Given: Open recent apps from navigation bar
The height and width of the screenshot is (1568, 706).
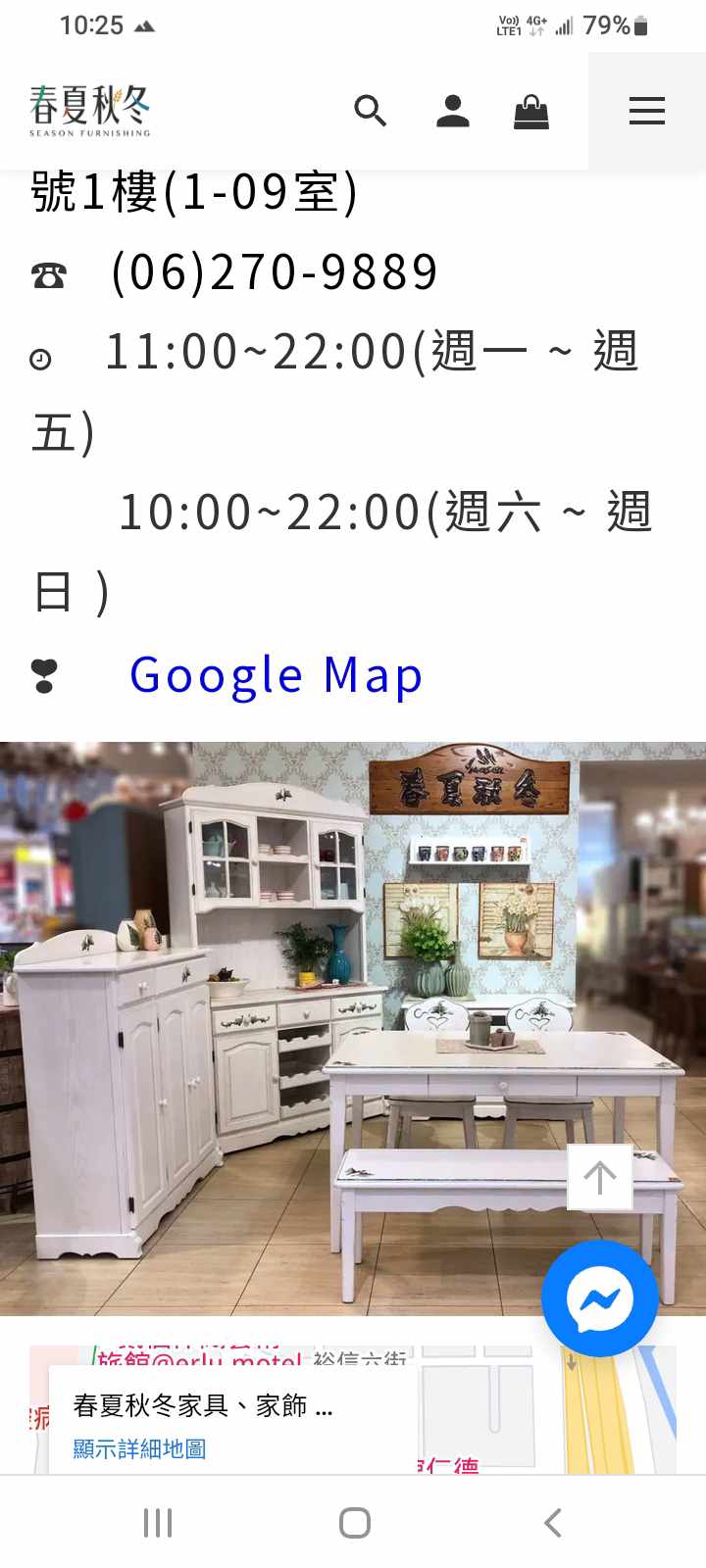Looking at the screenshot, I should (158, 1523).
